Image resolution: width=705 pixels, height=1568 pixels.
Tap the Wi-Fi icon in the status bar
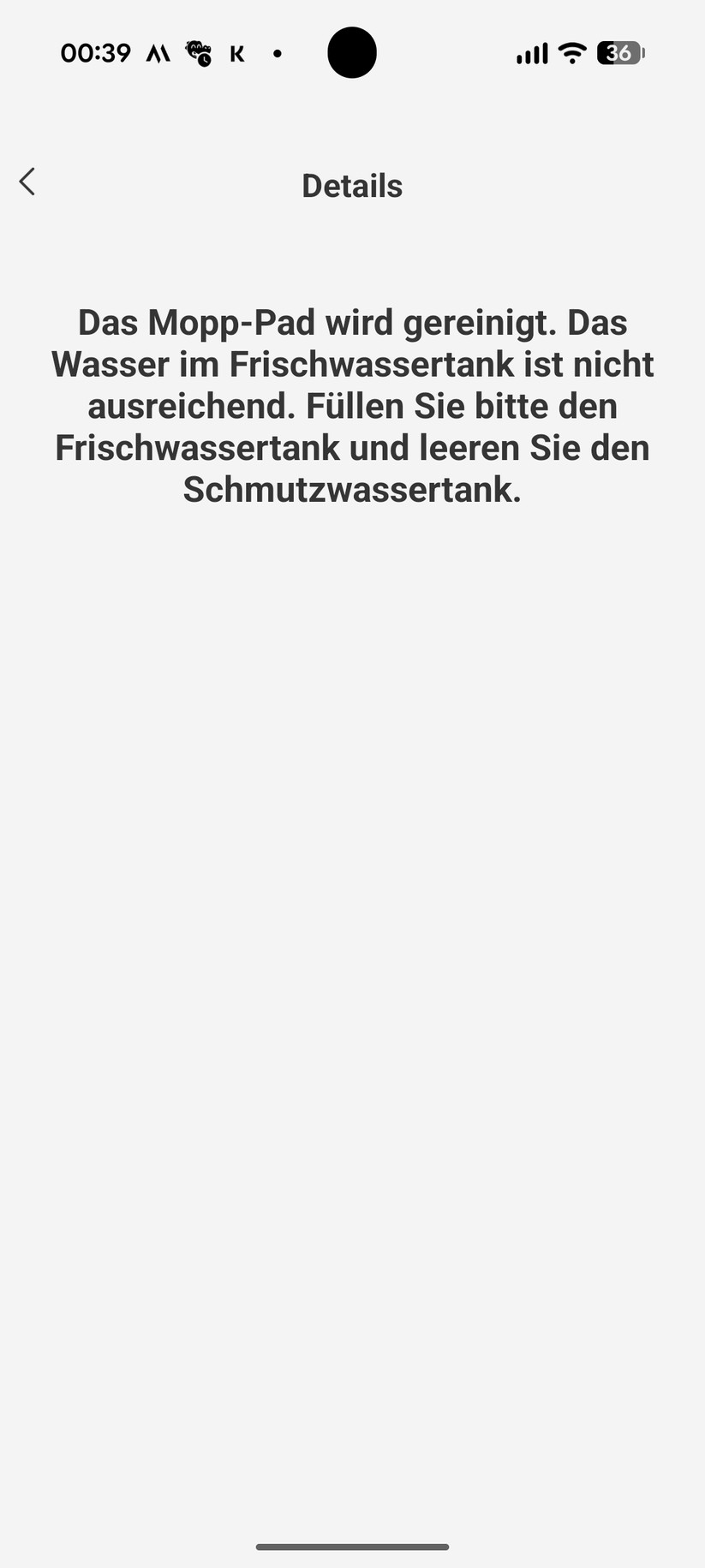(571, 52)
